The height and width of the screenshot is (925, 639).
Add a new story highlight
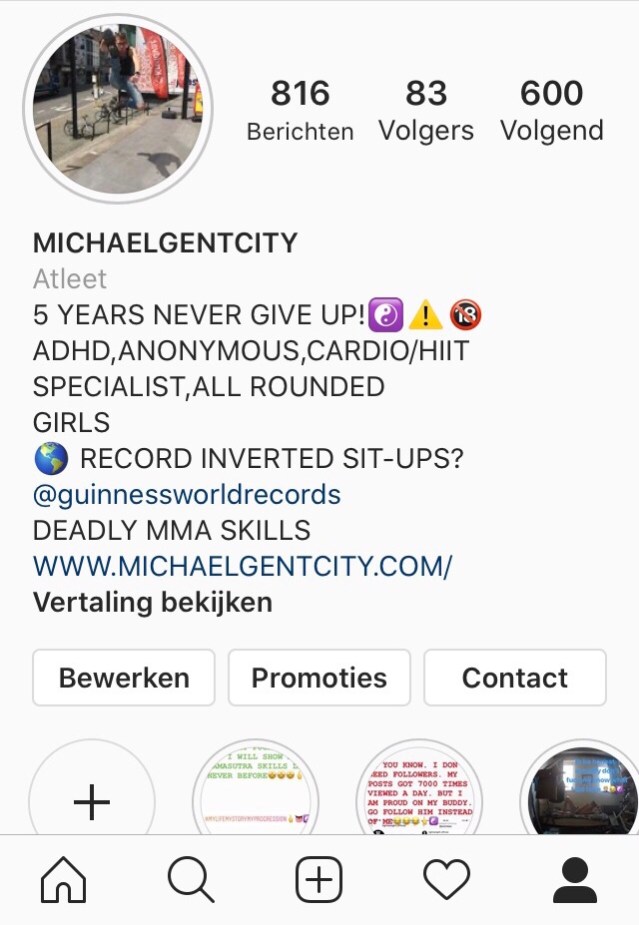tap(92, 798)
